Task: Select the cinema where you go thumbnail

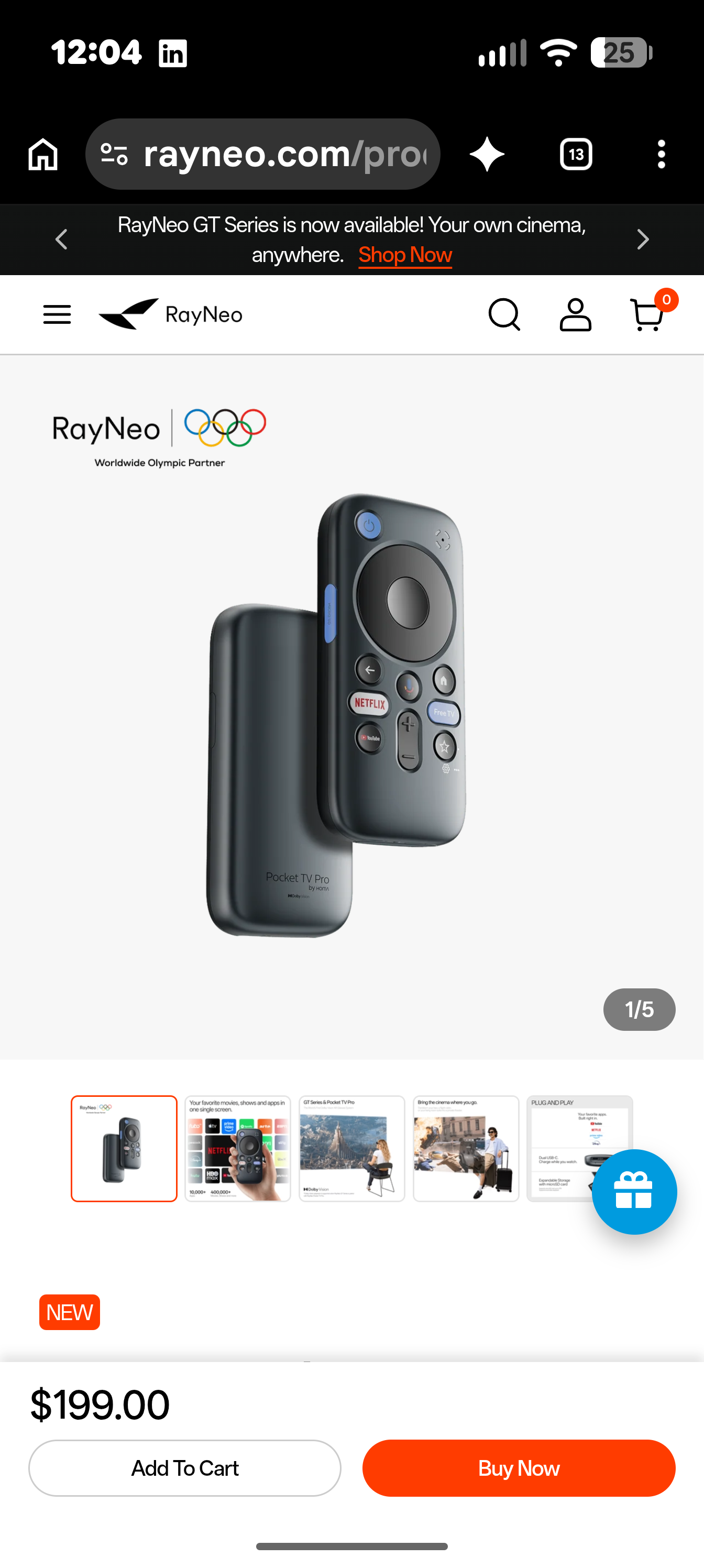Action: coord(466,1149)
